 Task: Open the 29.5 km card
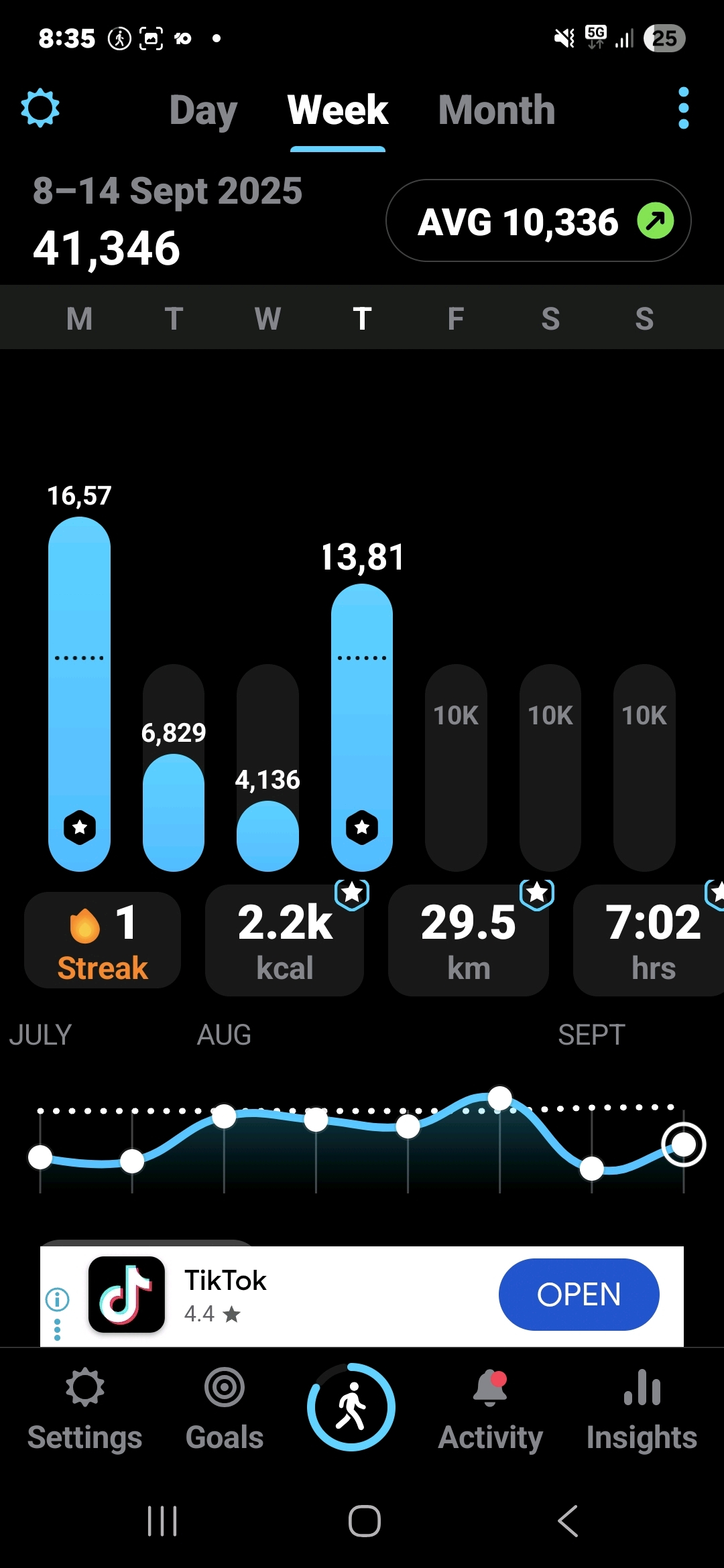pos(469,940)
